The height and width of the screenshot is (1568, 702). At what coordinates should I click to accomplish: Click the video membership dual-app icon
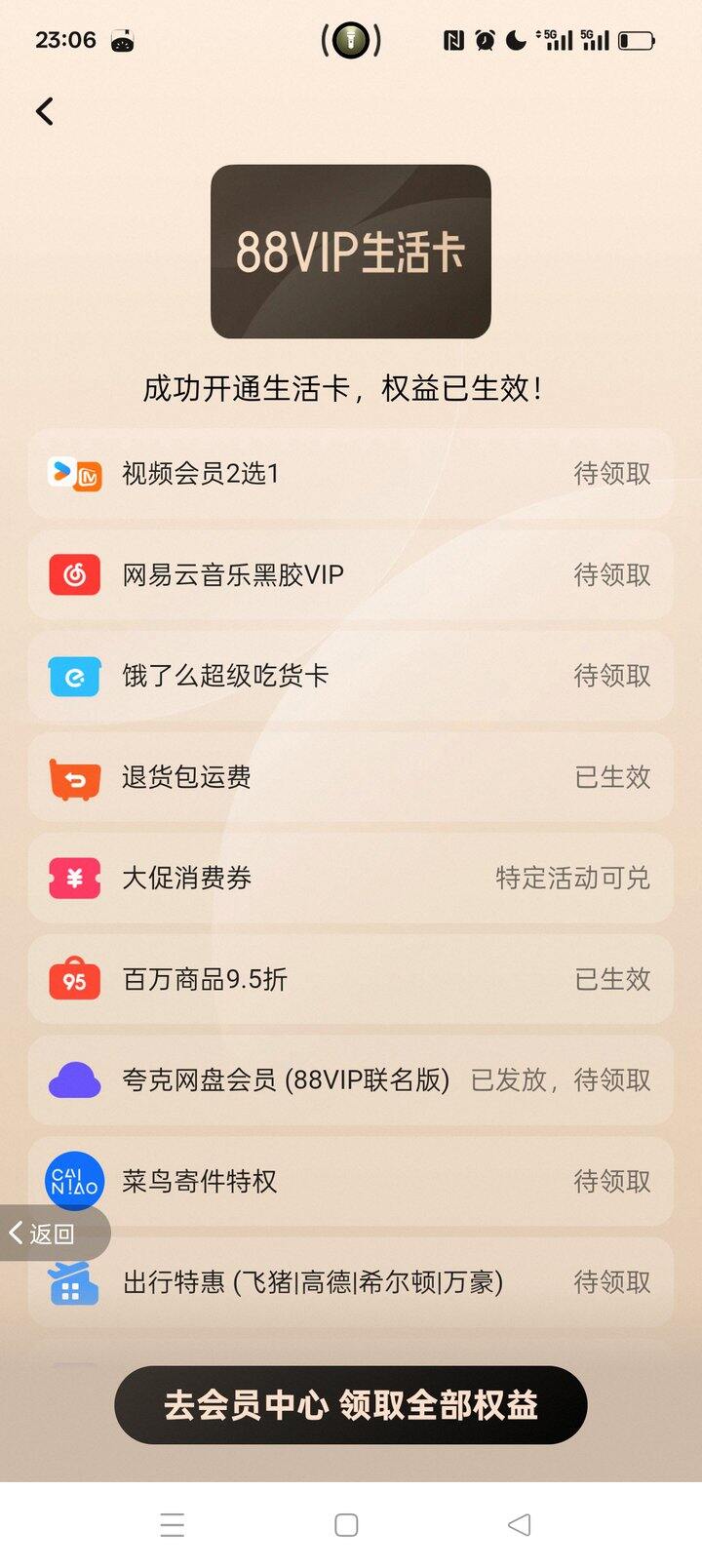coord(73,475)
